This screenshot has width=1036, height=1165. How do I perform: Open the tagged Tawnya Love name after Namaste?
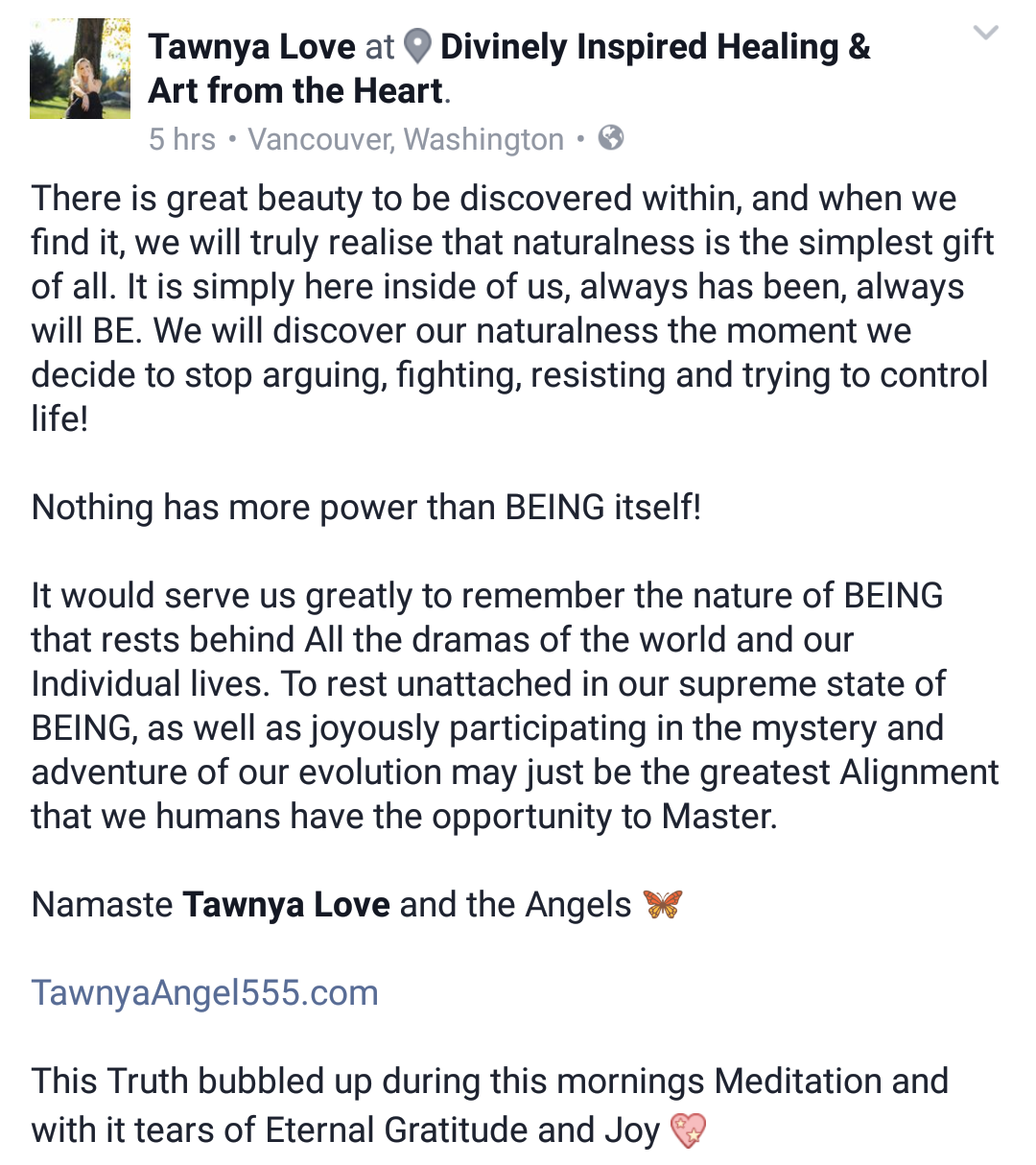(x=286, y=904)
